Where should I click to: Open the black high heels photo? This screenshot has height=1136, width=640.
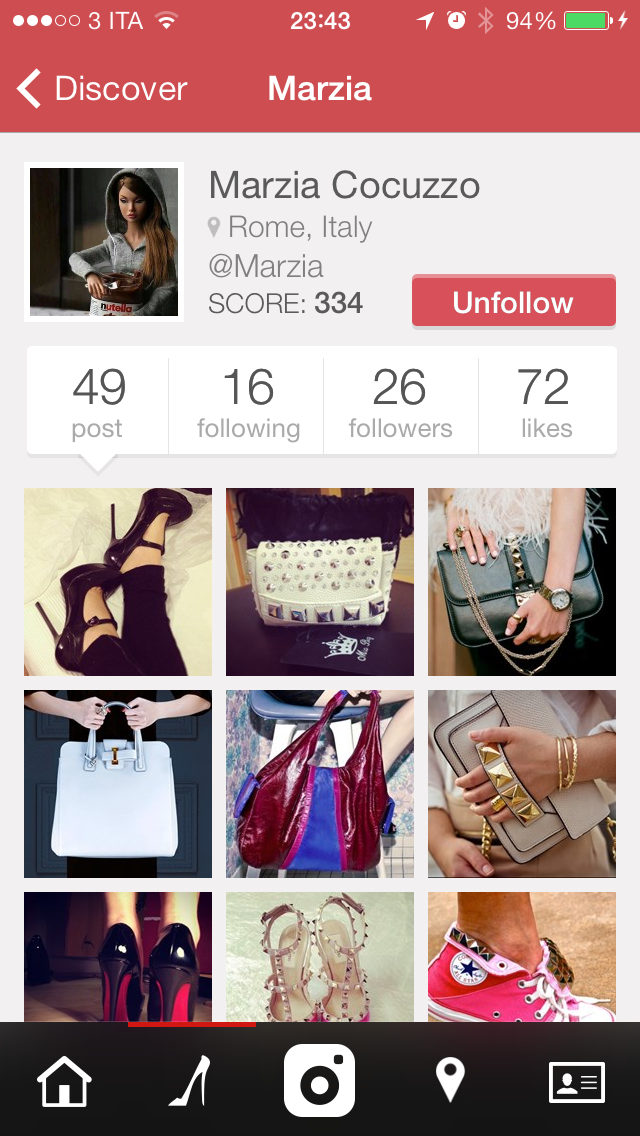click(x=118, y=581)
